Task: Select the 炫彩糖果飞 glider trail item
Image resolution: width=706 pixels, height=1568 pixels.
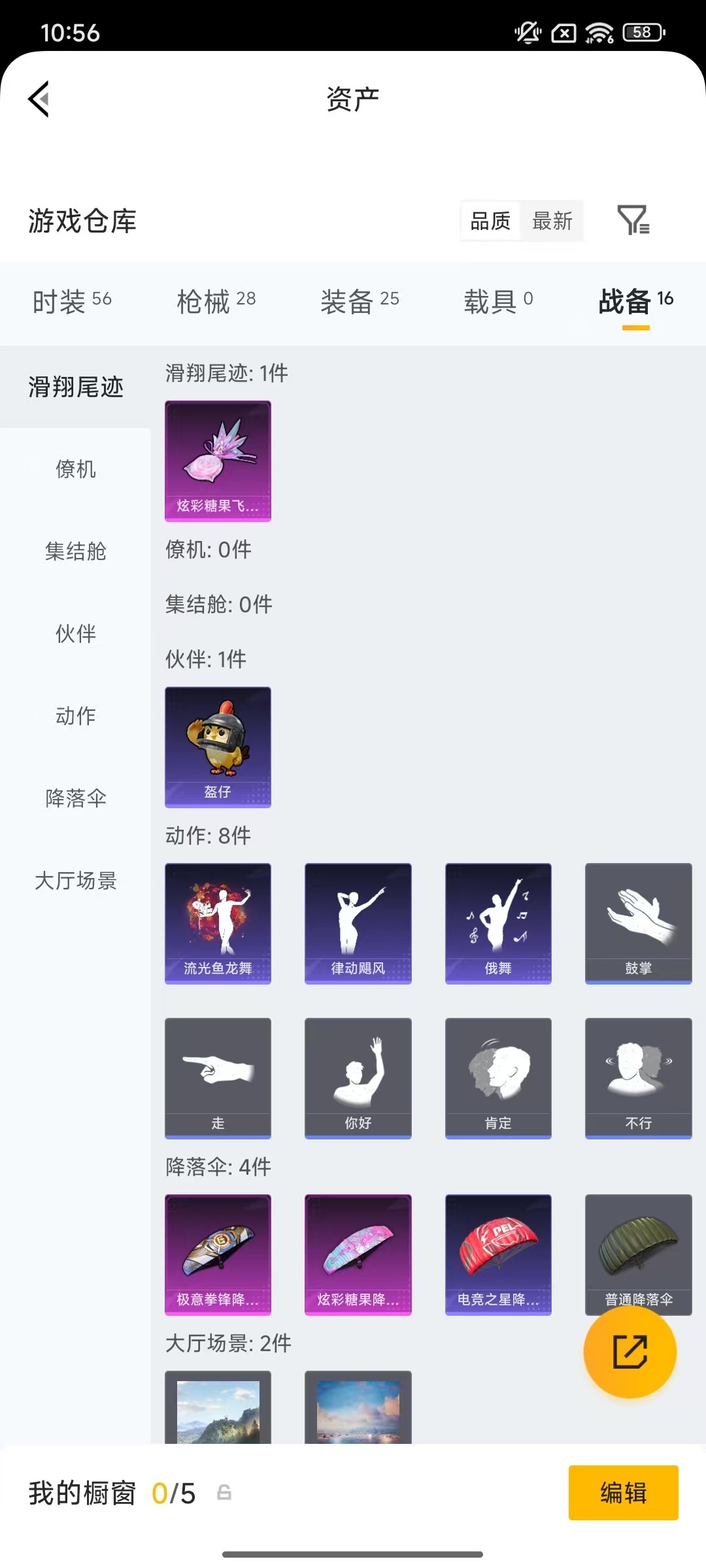Action: [218, 461]
